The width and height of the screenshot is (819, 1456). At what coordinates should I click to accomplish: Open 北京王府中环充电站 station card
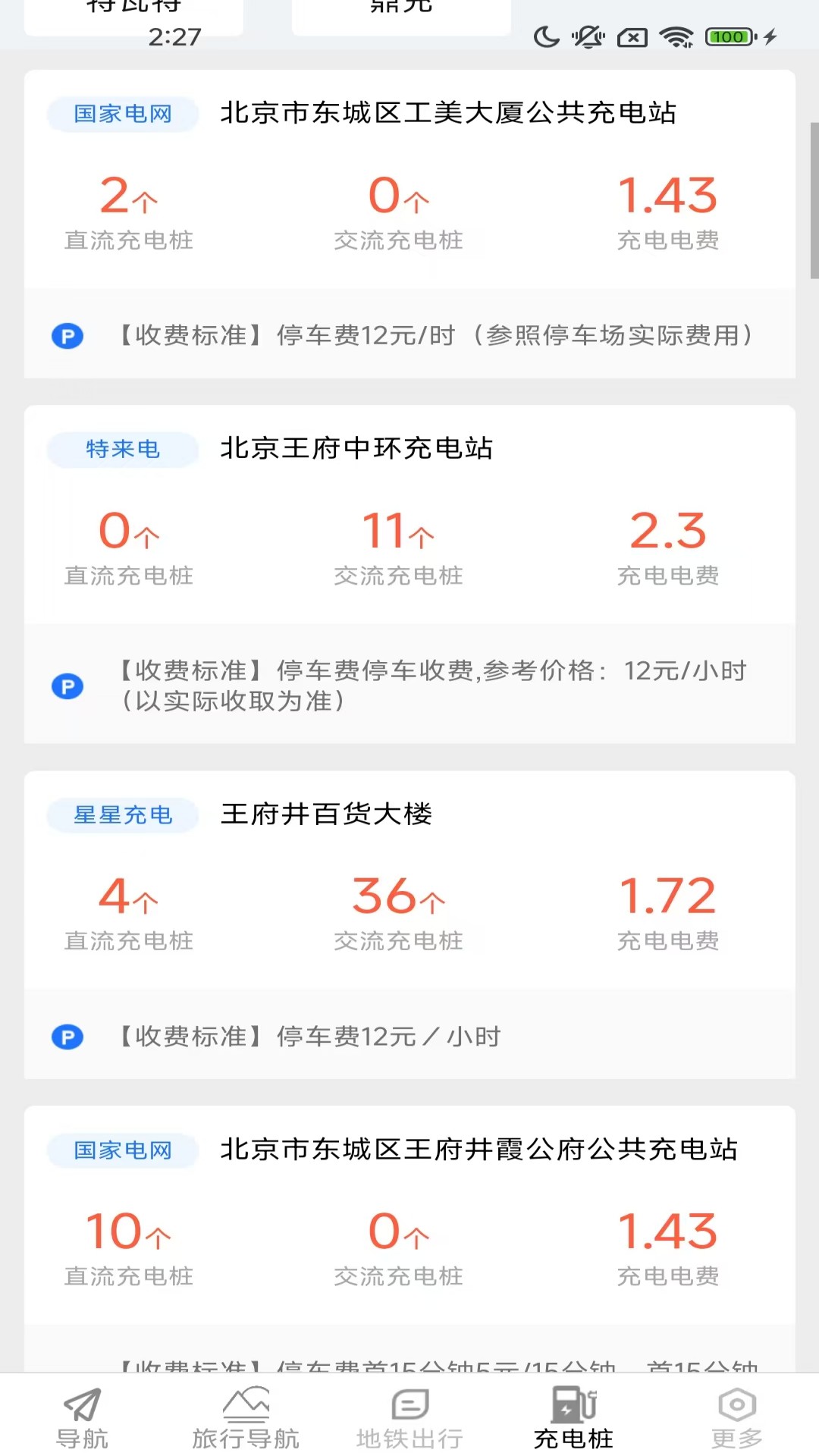click(356, 449)
